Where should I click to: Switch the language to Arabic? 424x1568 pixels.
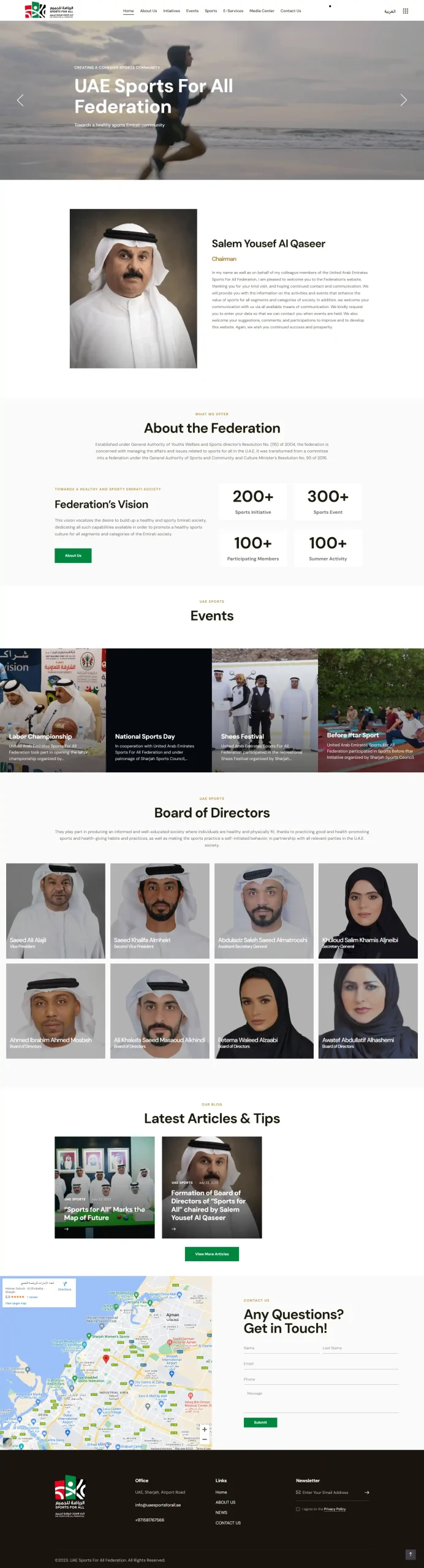(x=390, y=11)
